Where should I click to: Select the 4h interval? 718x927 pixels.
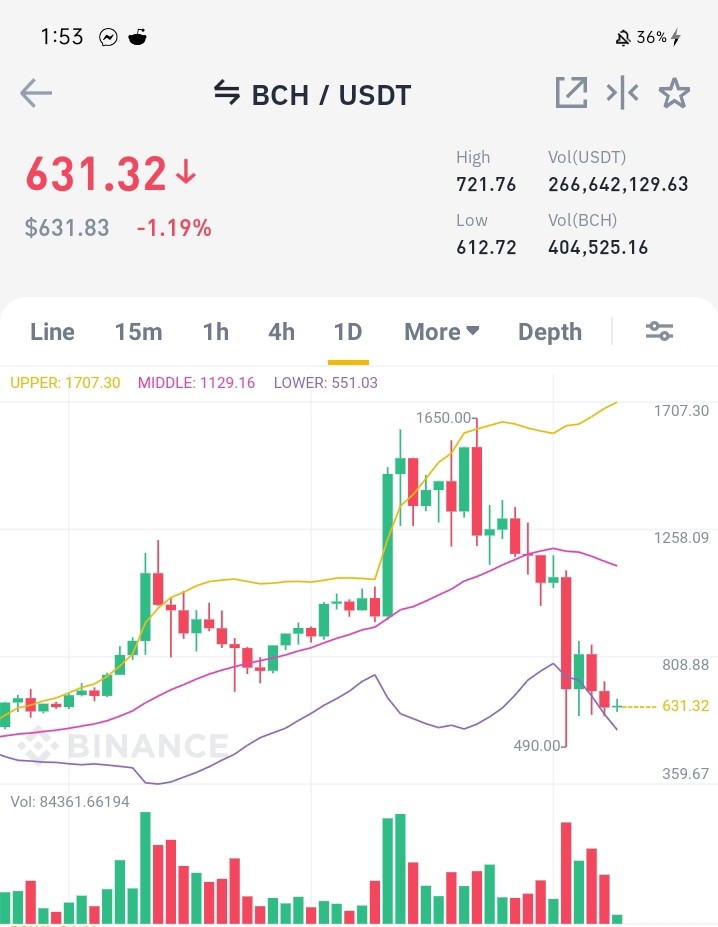click(282, 332)
